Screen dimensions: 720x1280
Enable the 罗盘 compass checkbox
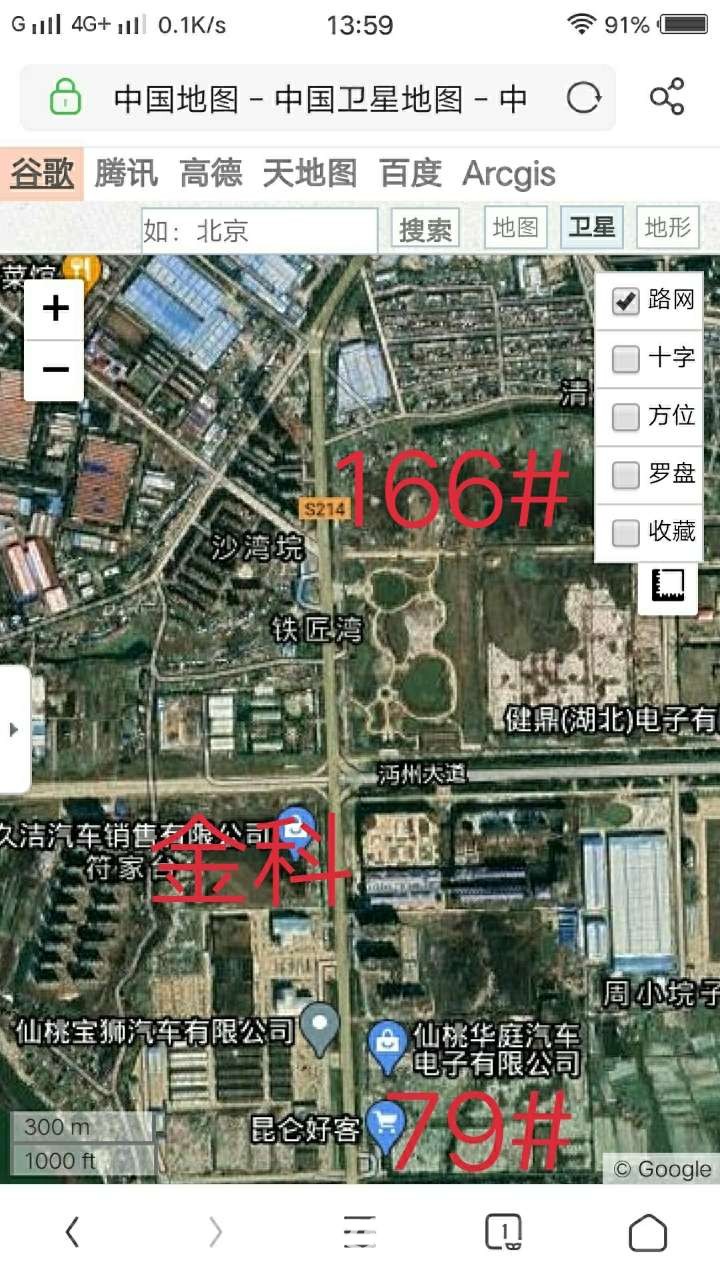[626, 474]
